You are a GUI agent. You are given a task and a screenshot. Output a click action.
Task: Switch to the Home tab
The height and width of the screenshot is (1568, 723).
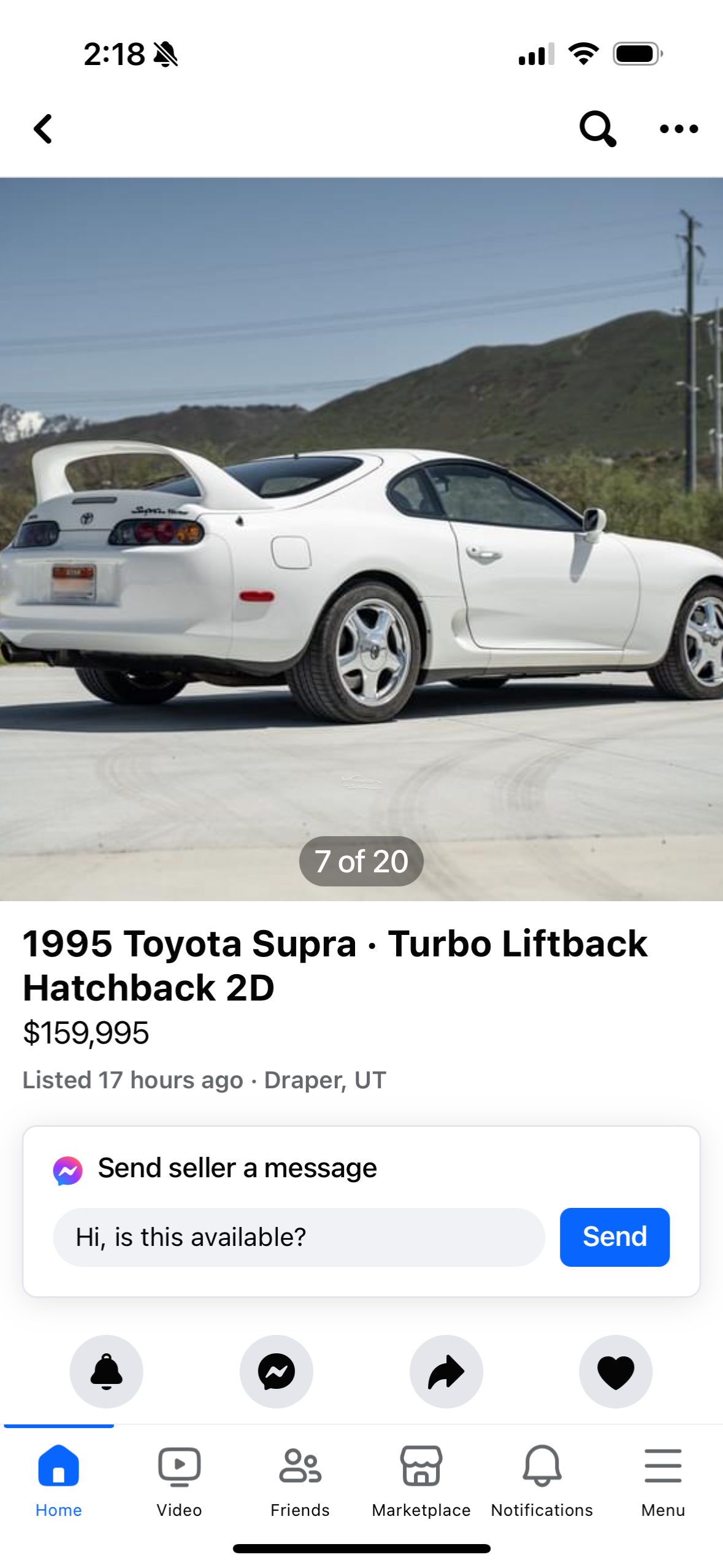pos(59,1480)
